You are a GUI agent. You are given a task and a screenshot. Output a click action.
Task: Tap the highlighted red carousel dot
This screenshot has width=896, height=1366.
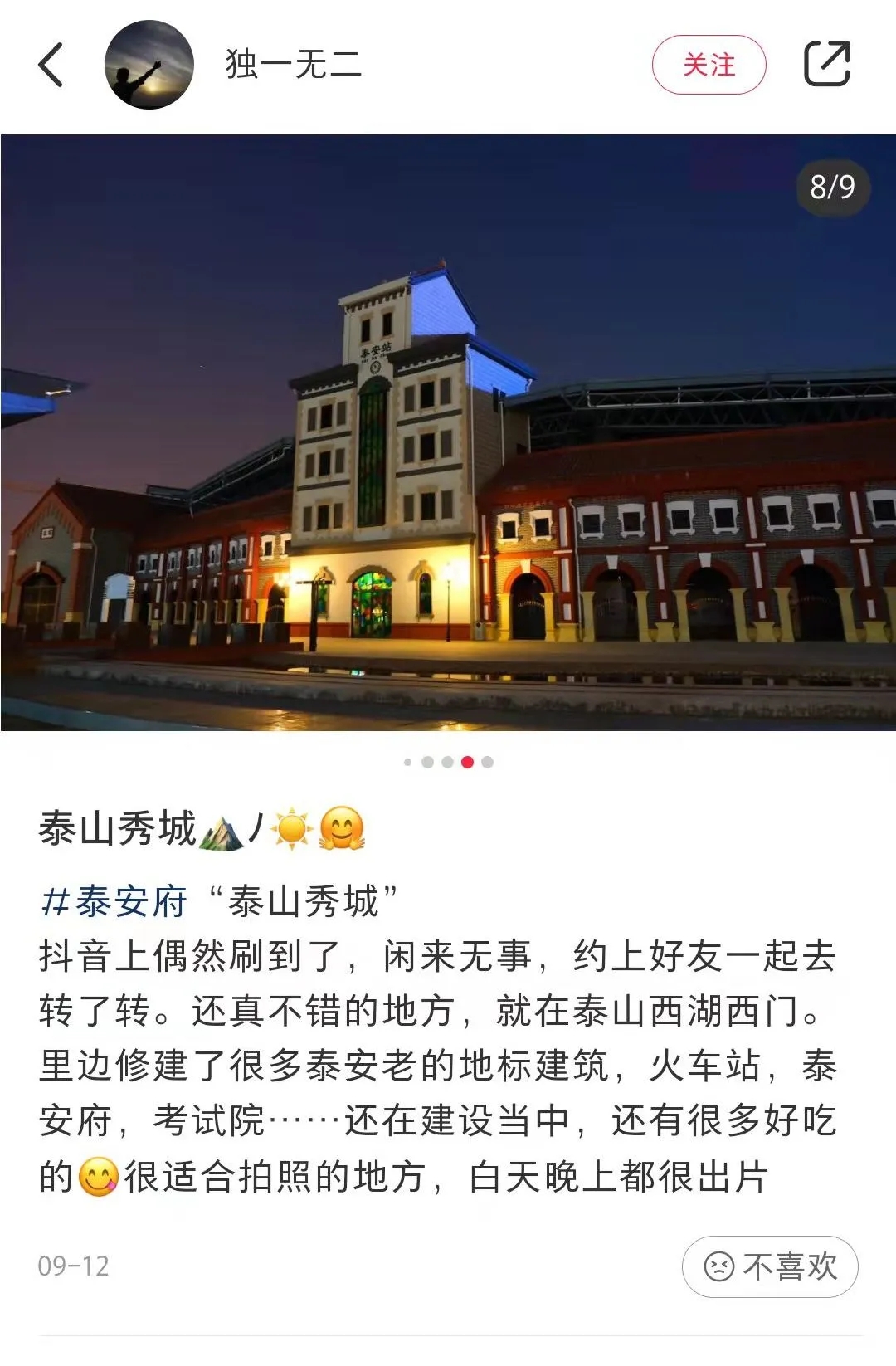466,762
